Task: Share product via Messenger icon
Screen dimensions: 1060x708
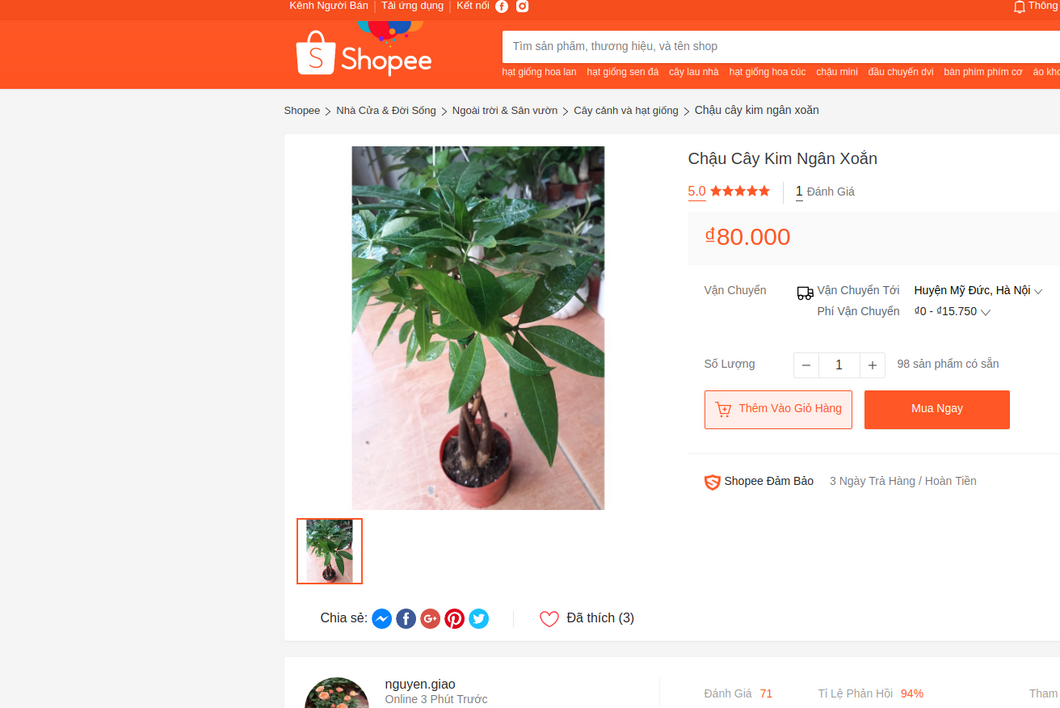Action: (382, 619)
